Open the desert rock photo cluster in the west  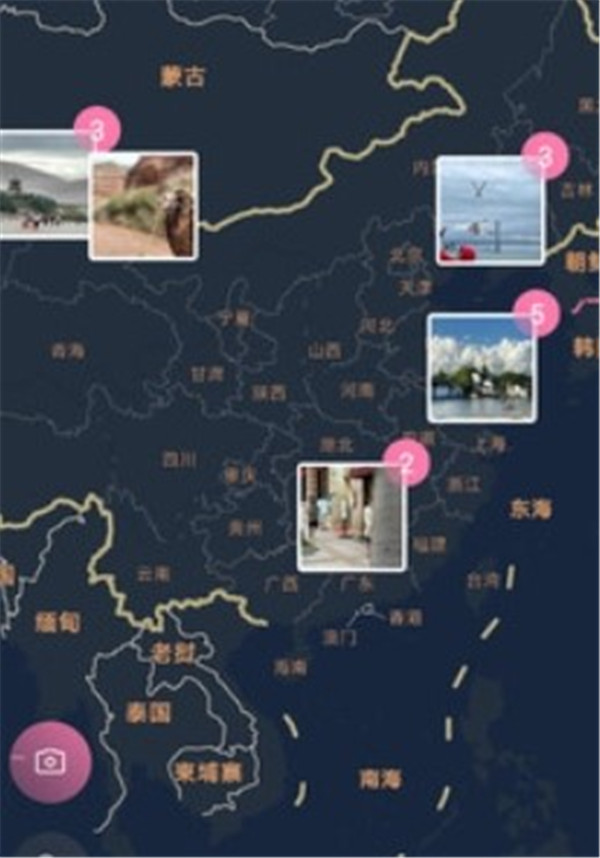(143, 206)
